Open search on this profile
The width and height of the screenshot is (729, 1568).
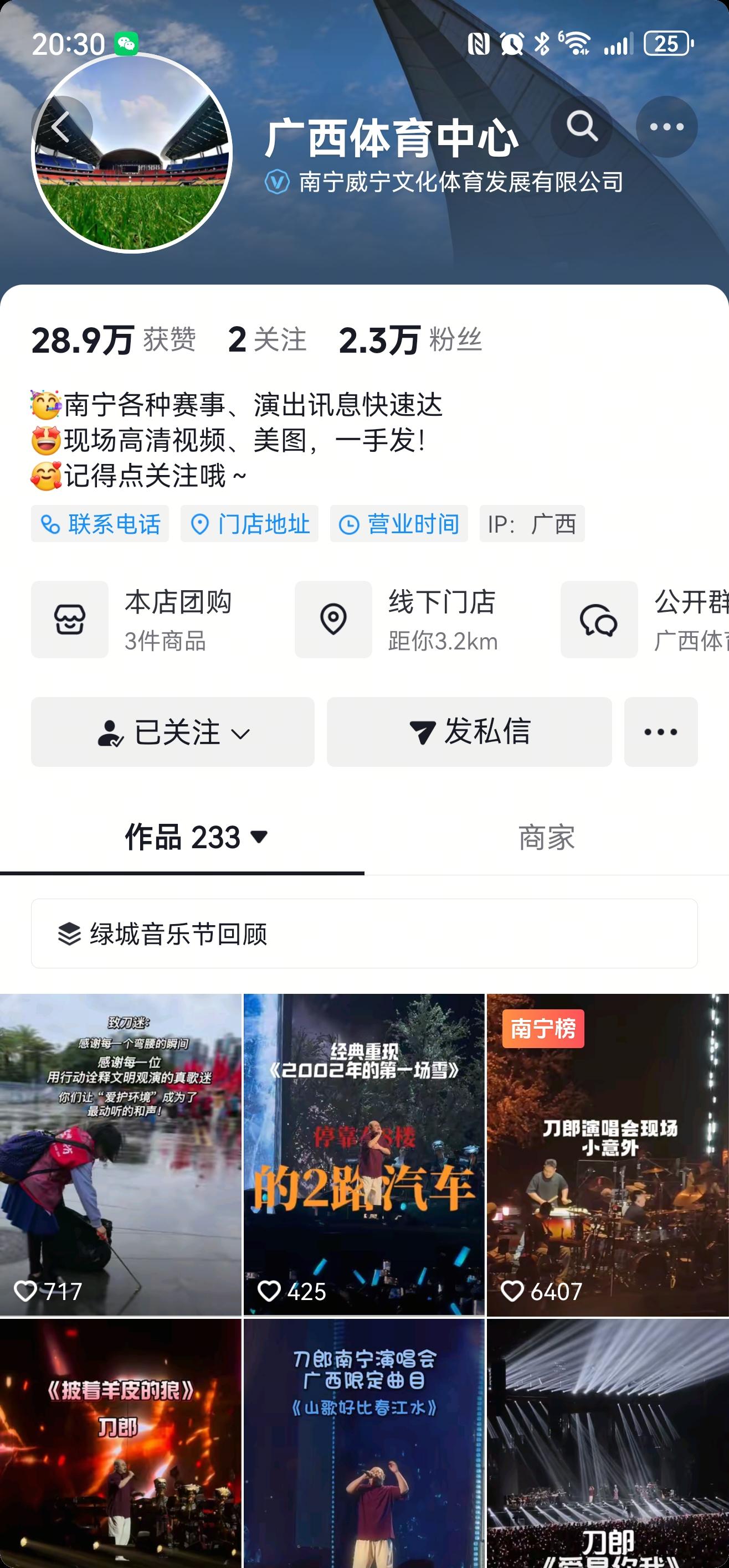click(x=582, y=127)
